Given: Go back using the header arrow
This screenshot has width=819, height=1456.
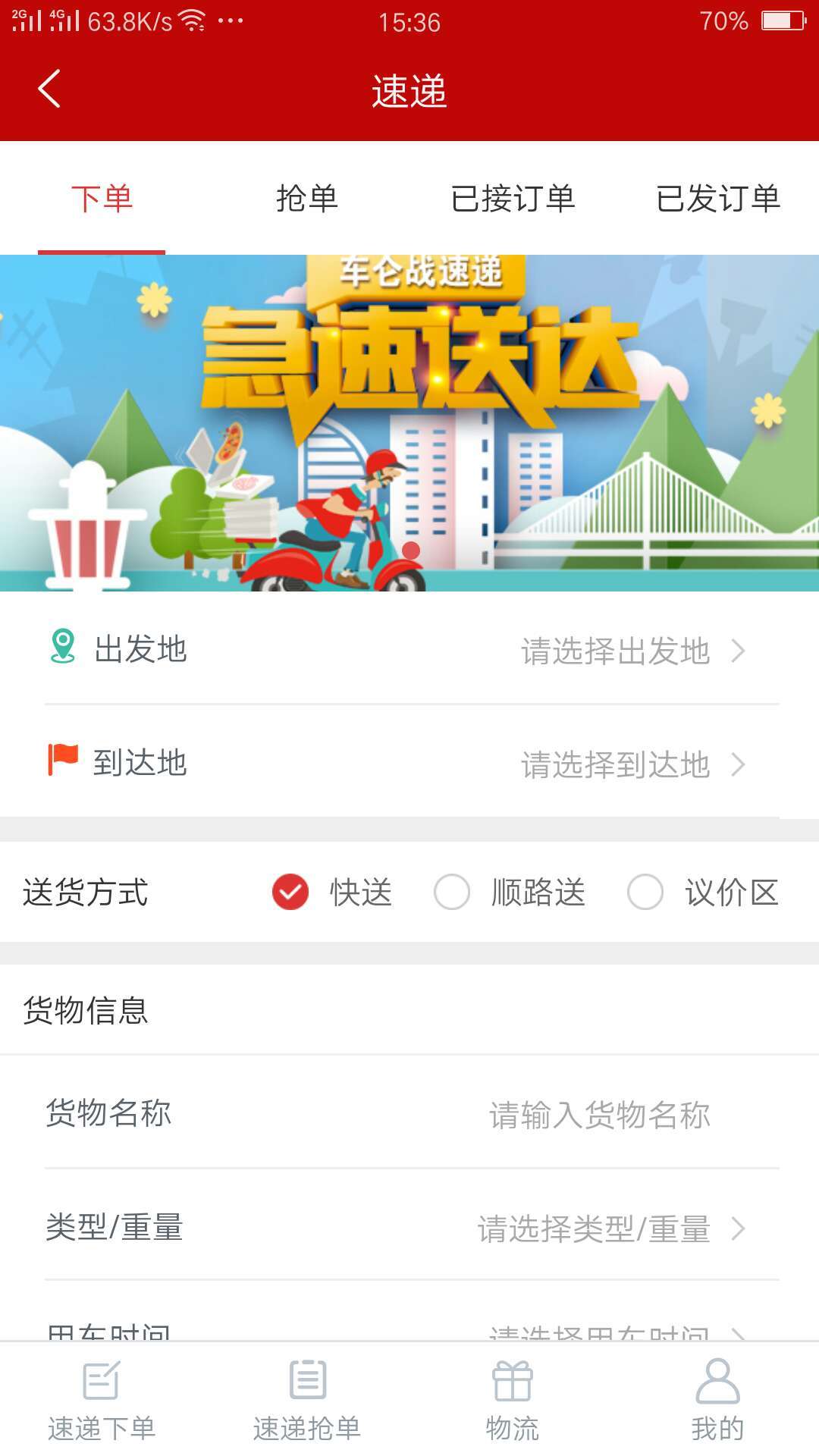Looking at the screenshot, I should [49, 89].
